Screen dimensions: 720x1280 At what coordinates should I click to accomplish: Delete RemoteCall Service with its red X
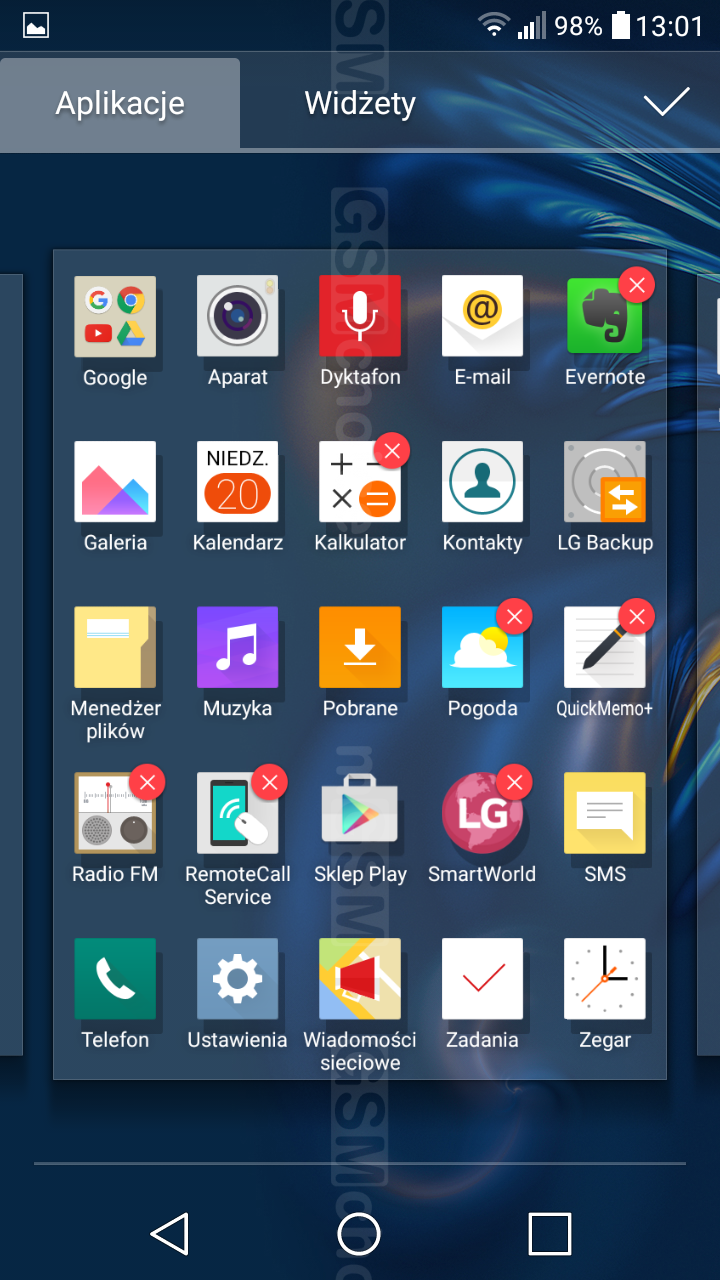pyautogui.click(x=270, y=782)
